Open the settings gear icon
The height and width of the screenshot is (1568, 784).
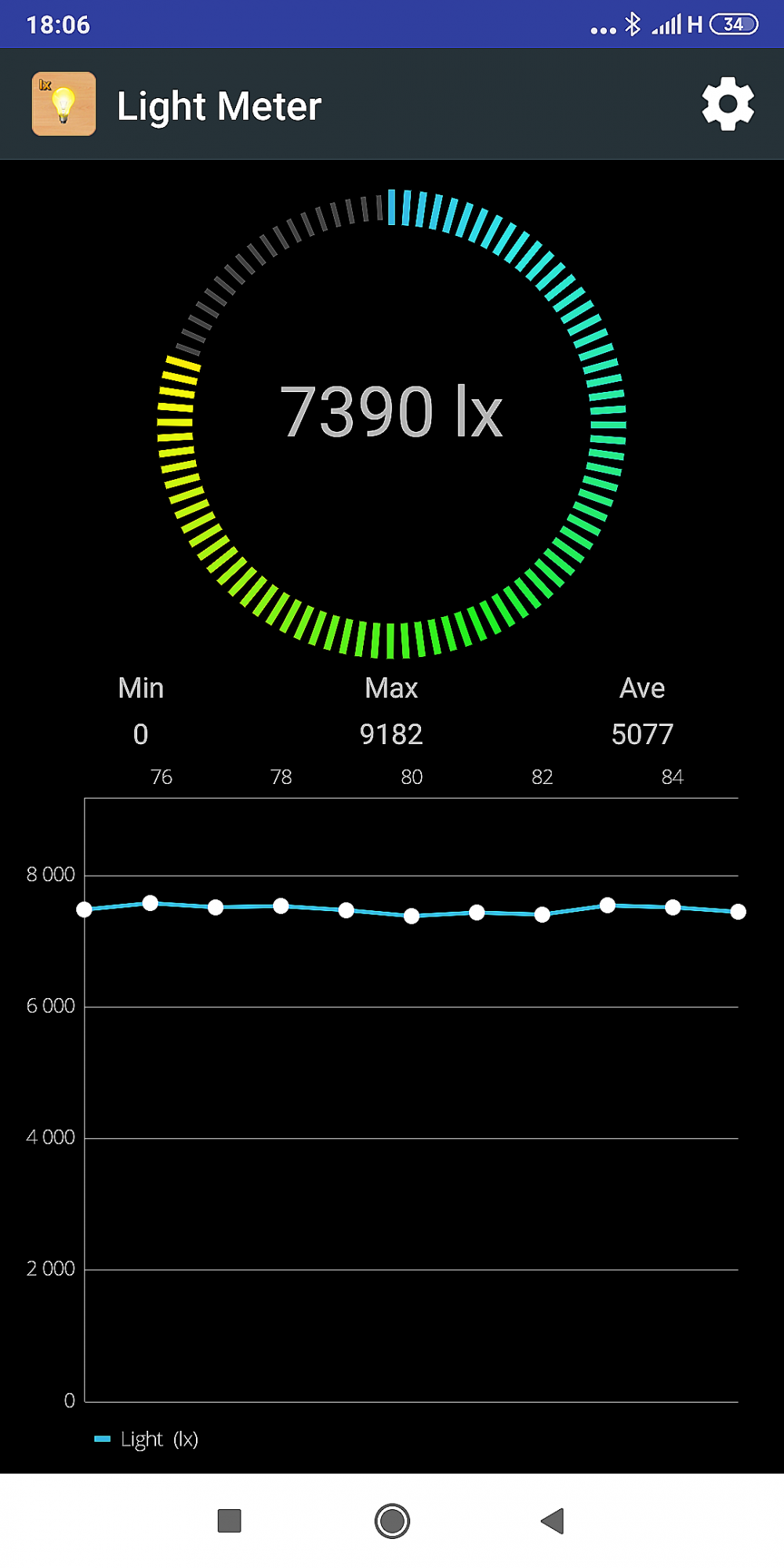tap(728, 104)
